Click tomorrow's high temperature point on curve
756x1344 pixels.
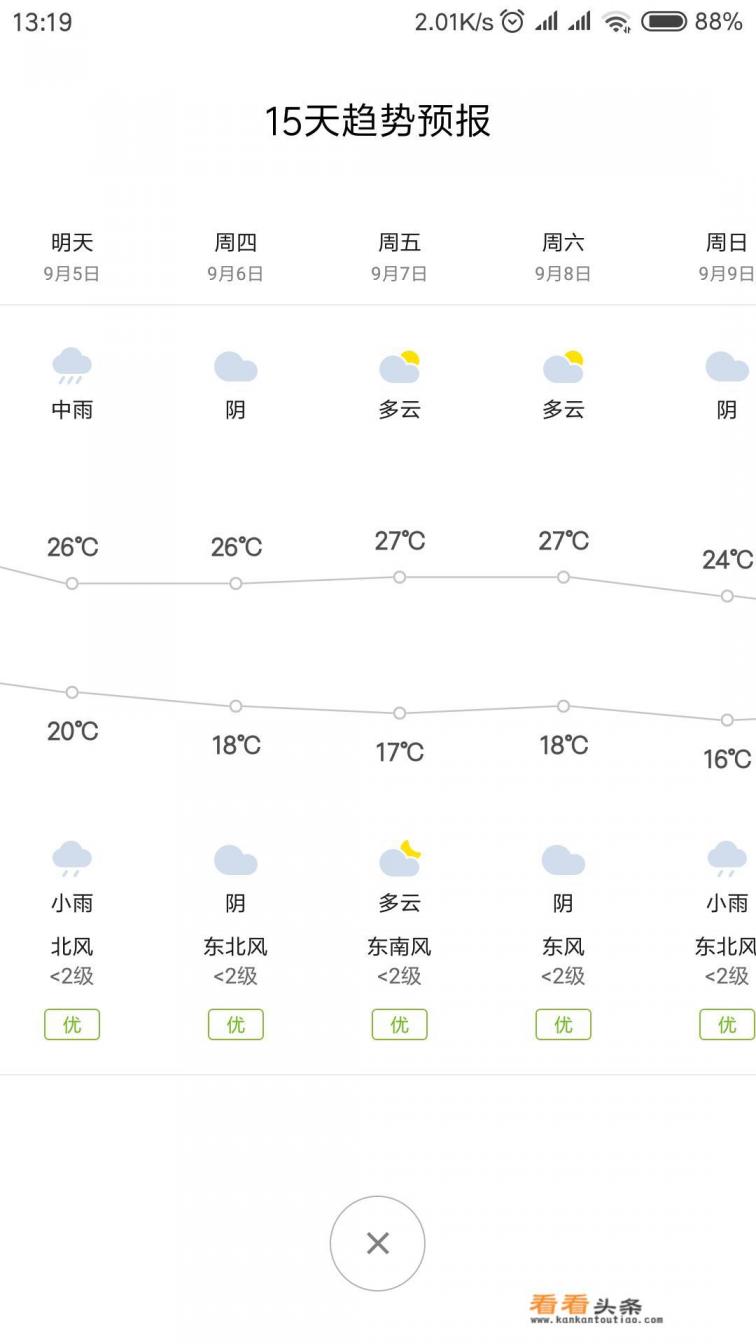71,583
